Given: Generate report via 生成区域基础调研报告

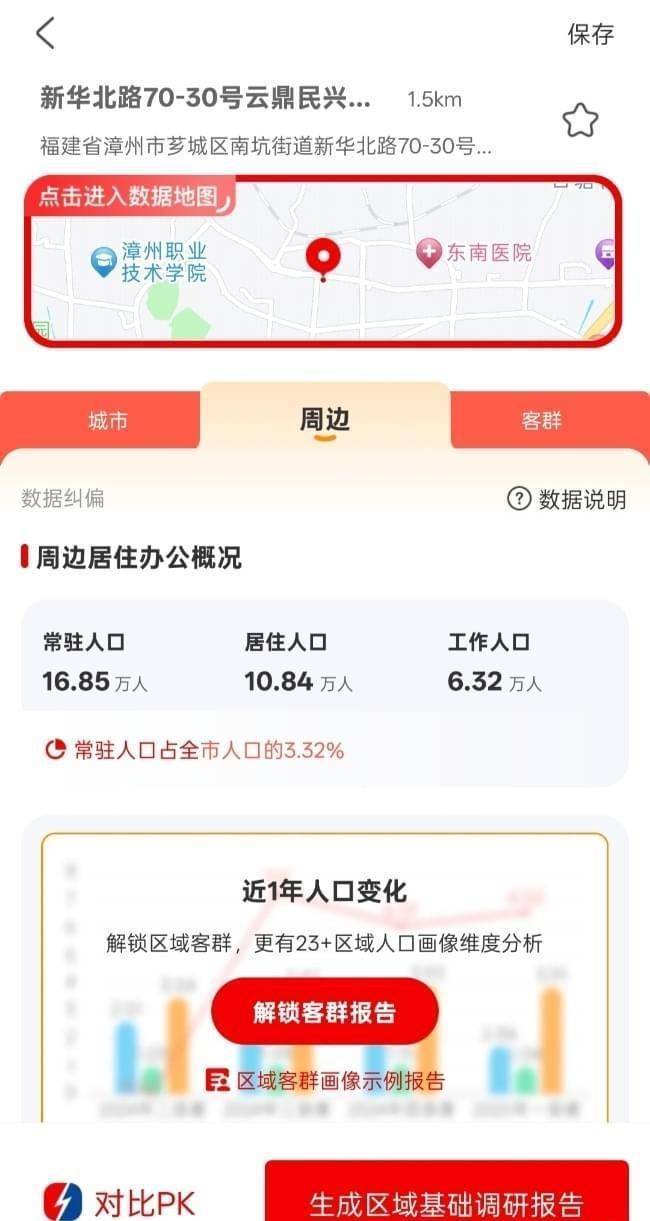Looking at the screenshot, I should pos(446,1201).
